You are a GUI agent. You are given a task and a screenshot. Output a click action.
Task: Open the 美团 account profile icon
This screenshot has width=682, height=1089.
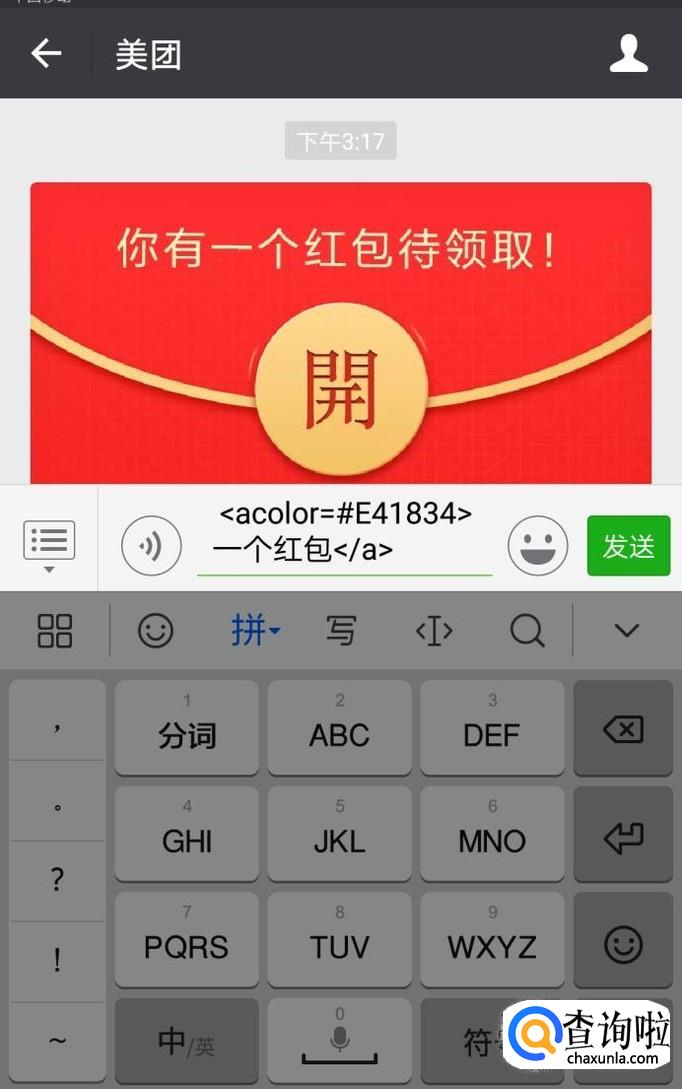click(x=628, y=54)
